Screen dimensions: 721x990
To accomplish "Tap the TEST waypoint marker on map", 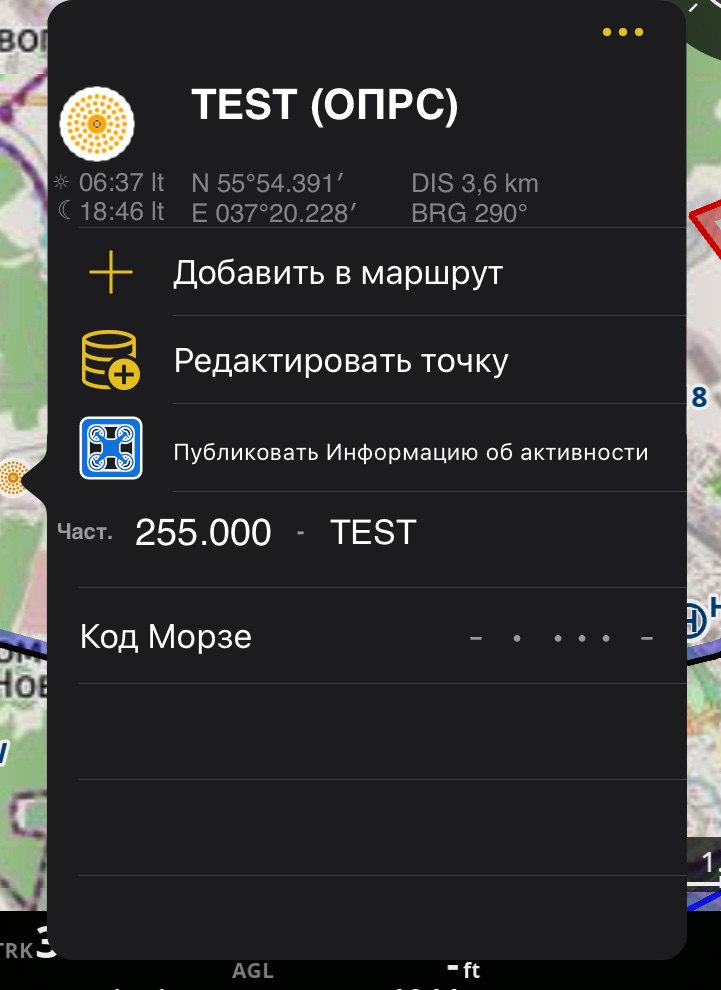I will (12, 478).
